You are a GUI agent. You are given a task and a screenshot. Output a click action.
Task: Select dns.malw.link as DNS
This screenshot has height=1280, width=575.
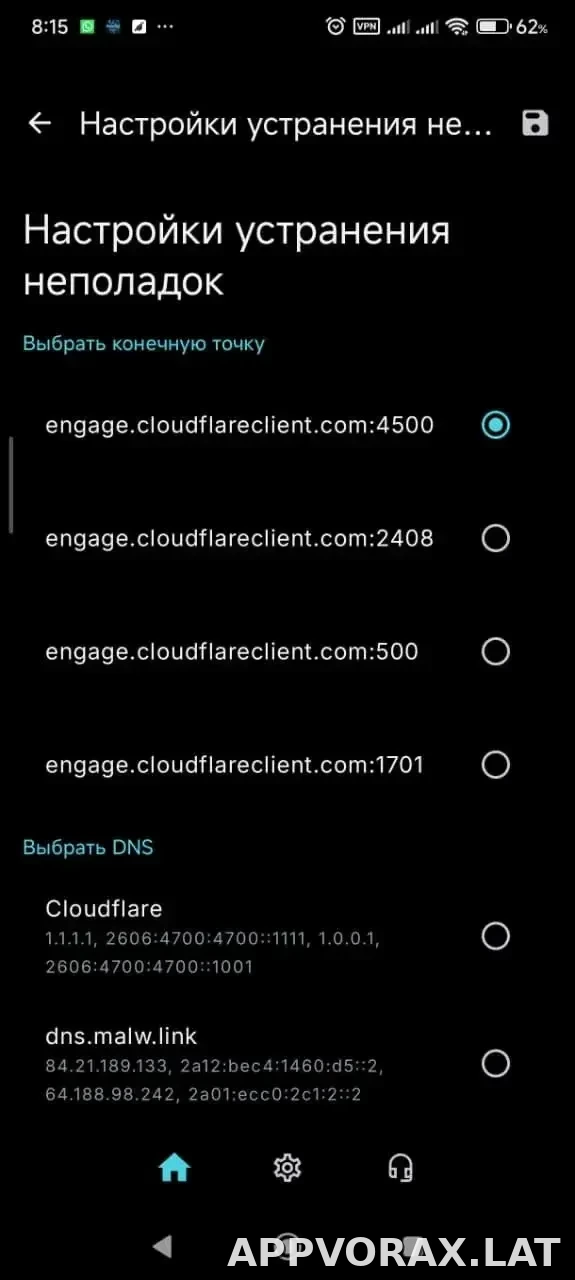click(x=287, y=1063)
